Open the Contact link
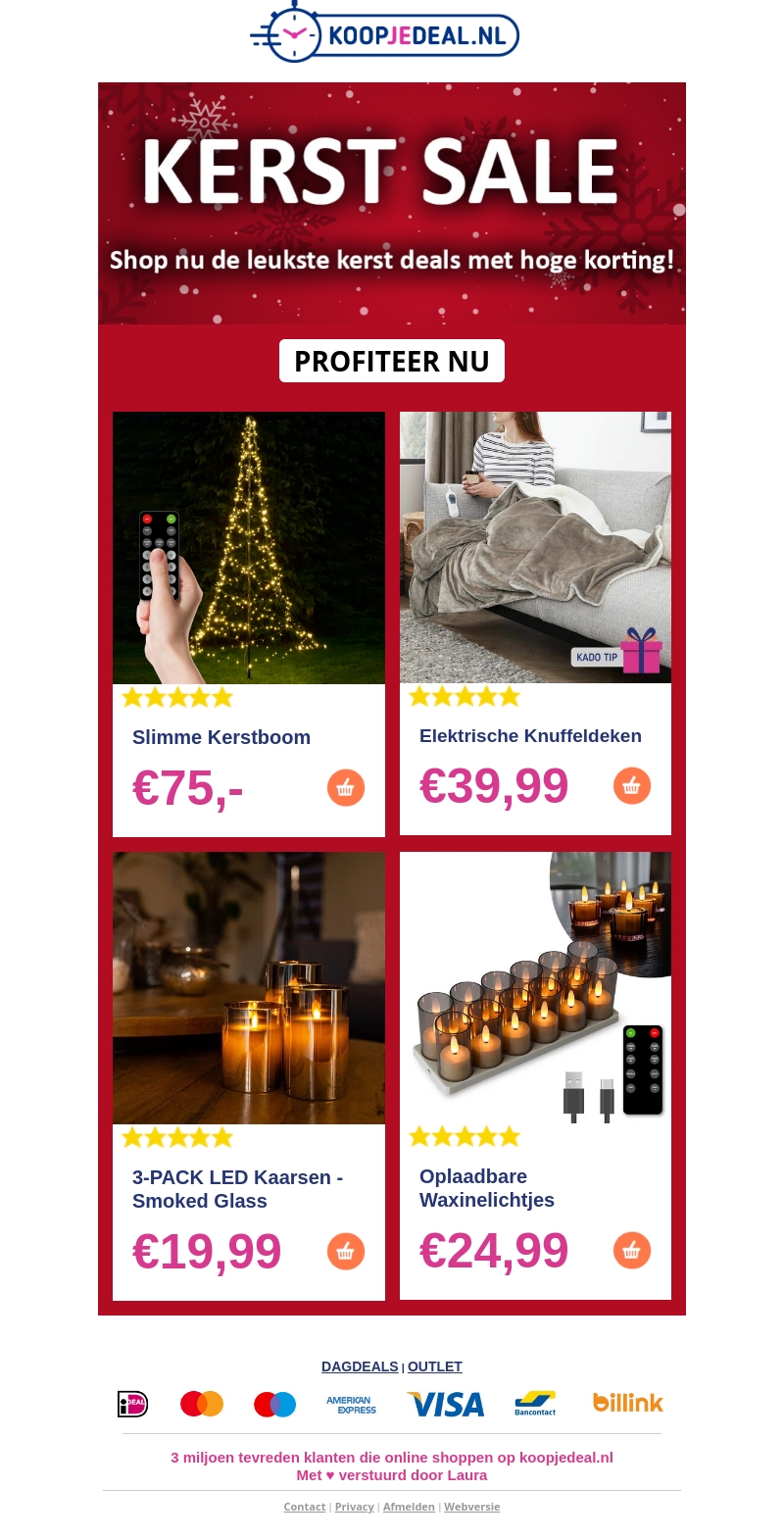 coord(304,1507)
